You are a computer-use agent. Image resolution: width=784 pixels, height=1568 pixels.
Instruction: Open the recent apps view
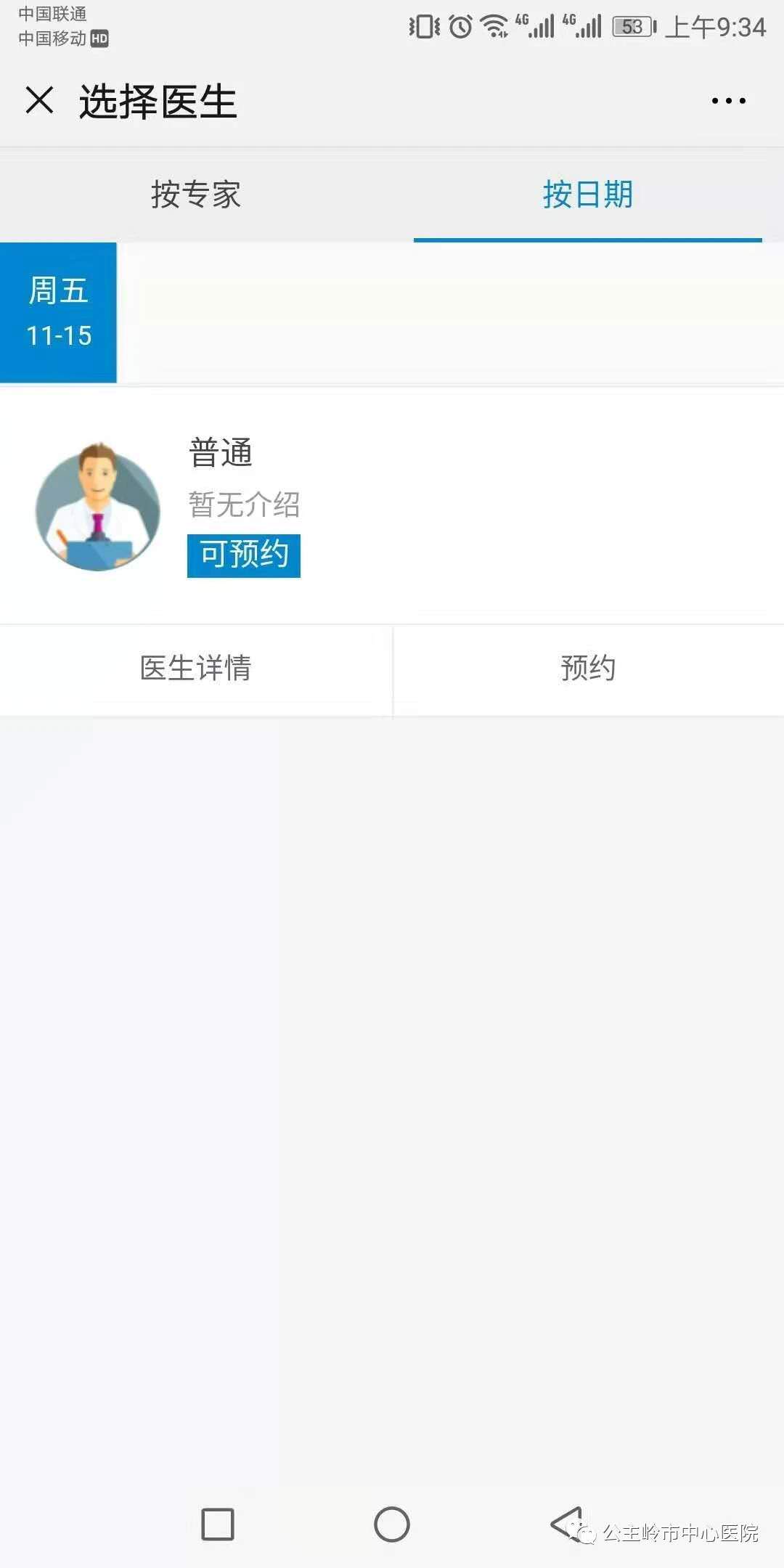(x=218, y=1524)
